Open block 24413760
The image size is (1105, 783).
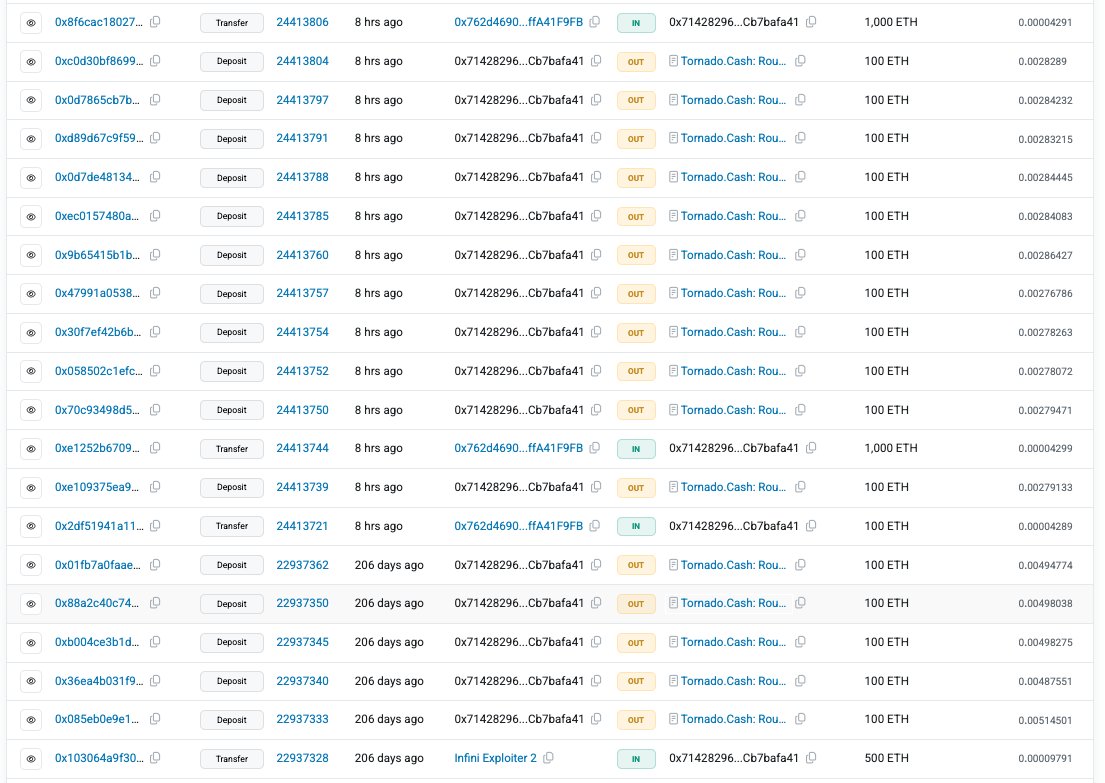click(x=302, y=255)
